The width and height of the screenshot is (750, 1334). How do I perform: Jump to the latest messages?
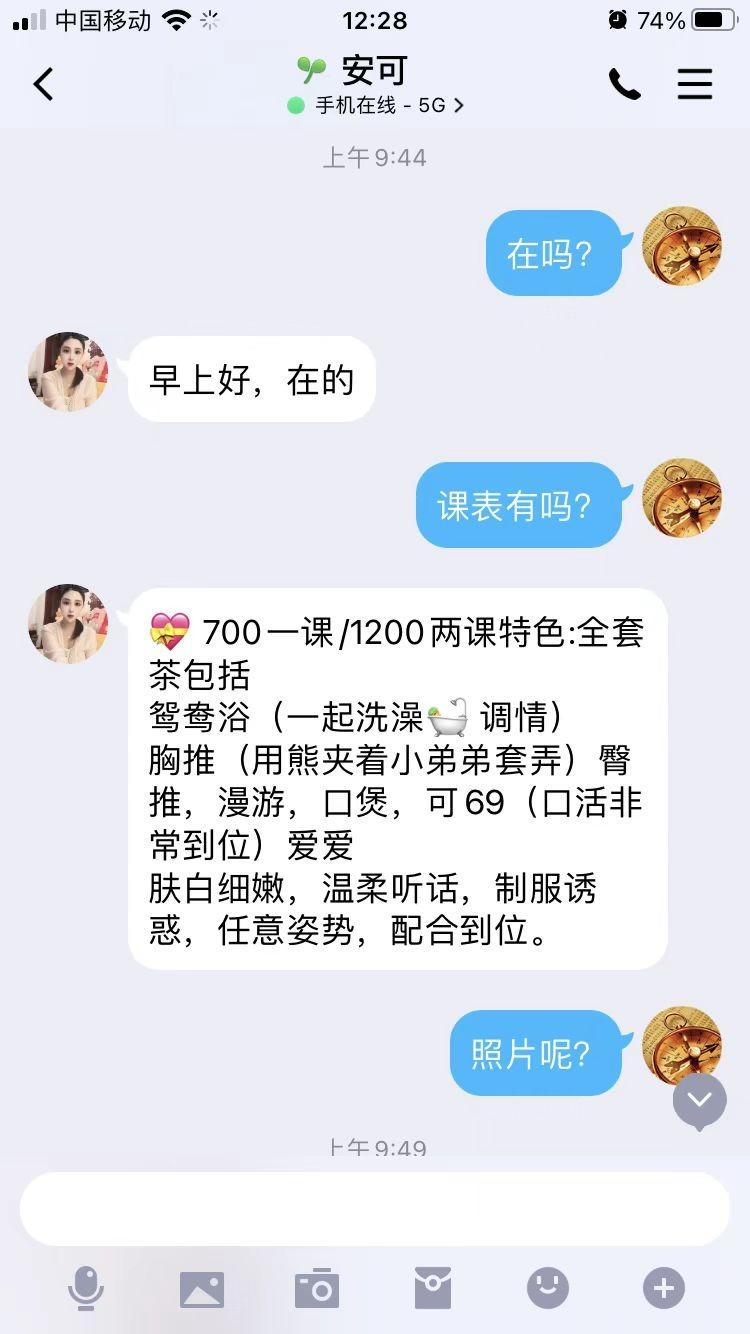click(x=699, y=1100)
